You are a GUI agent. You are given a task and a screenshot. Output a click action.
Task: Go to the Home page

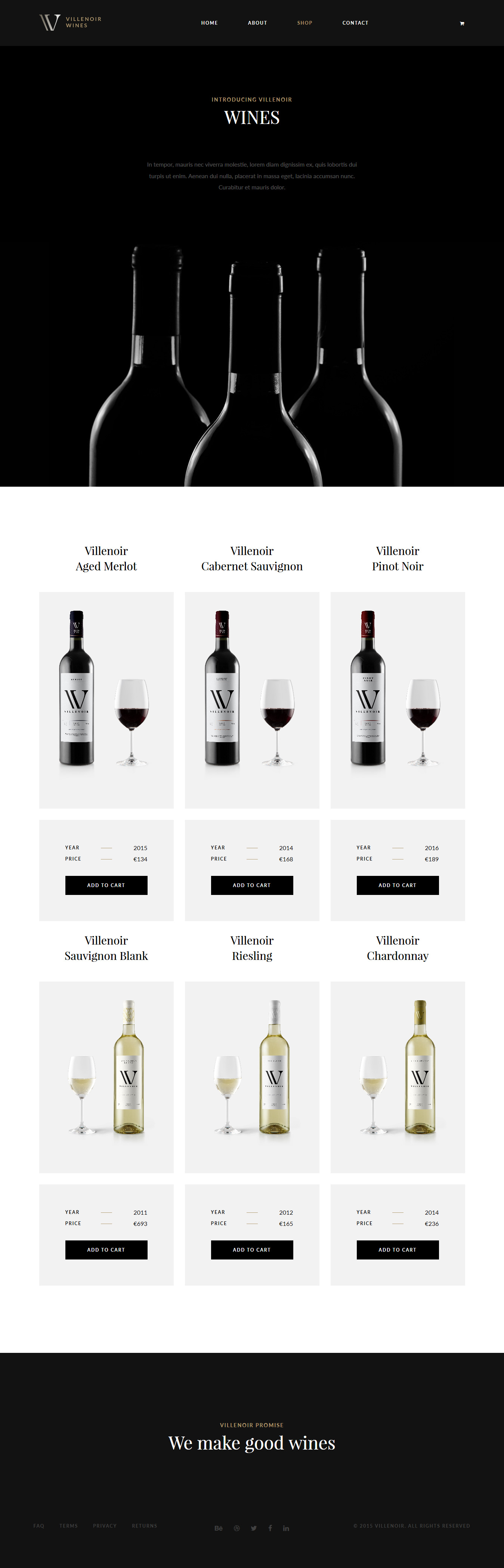209,23
